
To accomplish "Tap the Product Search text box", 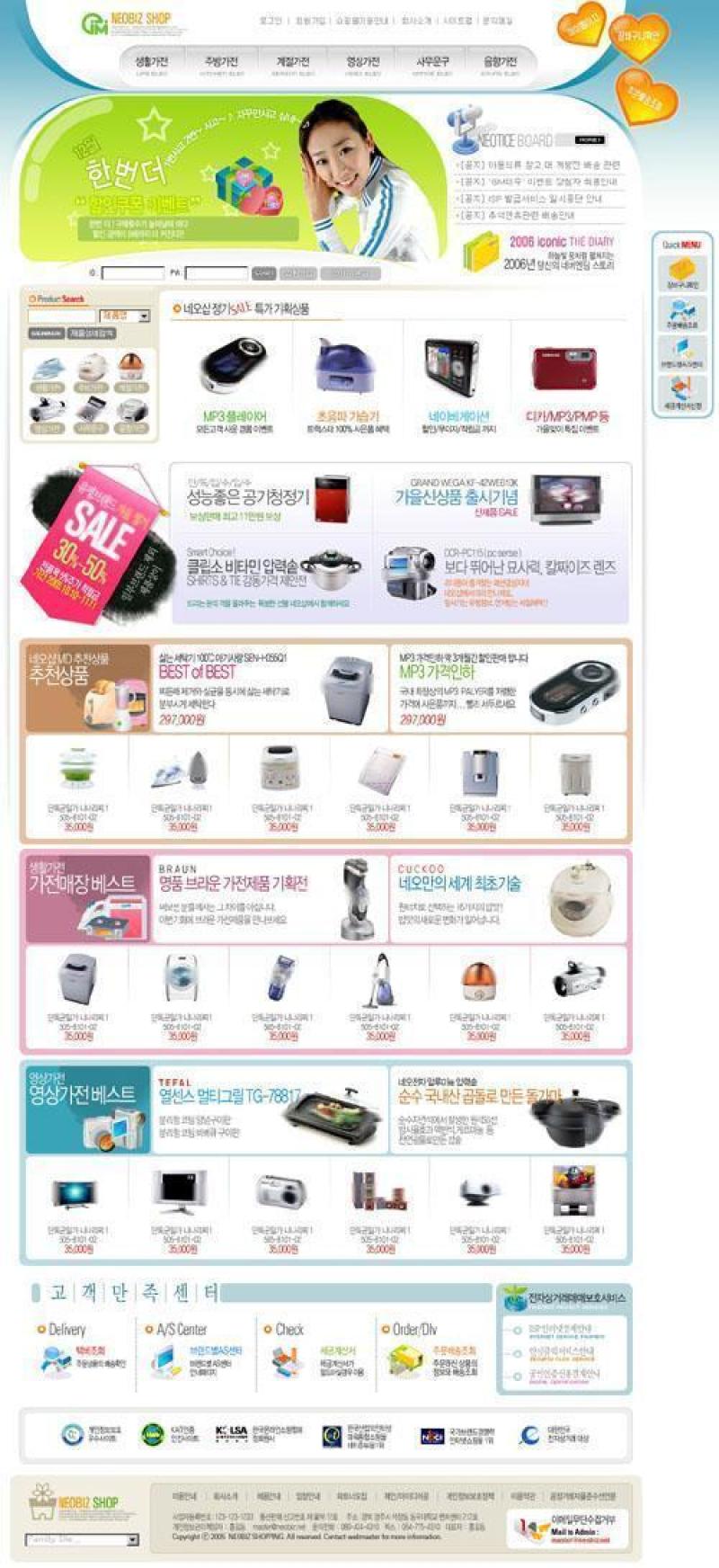I will pos(61,316).
